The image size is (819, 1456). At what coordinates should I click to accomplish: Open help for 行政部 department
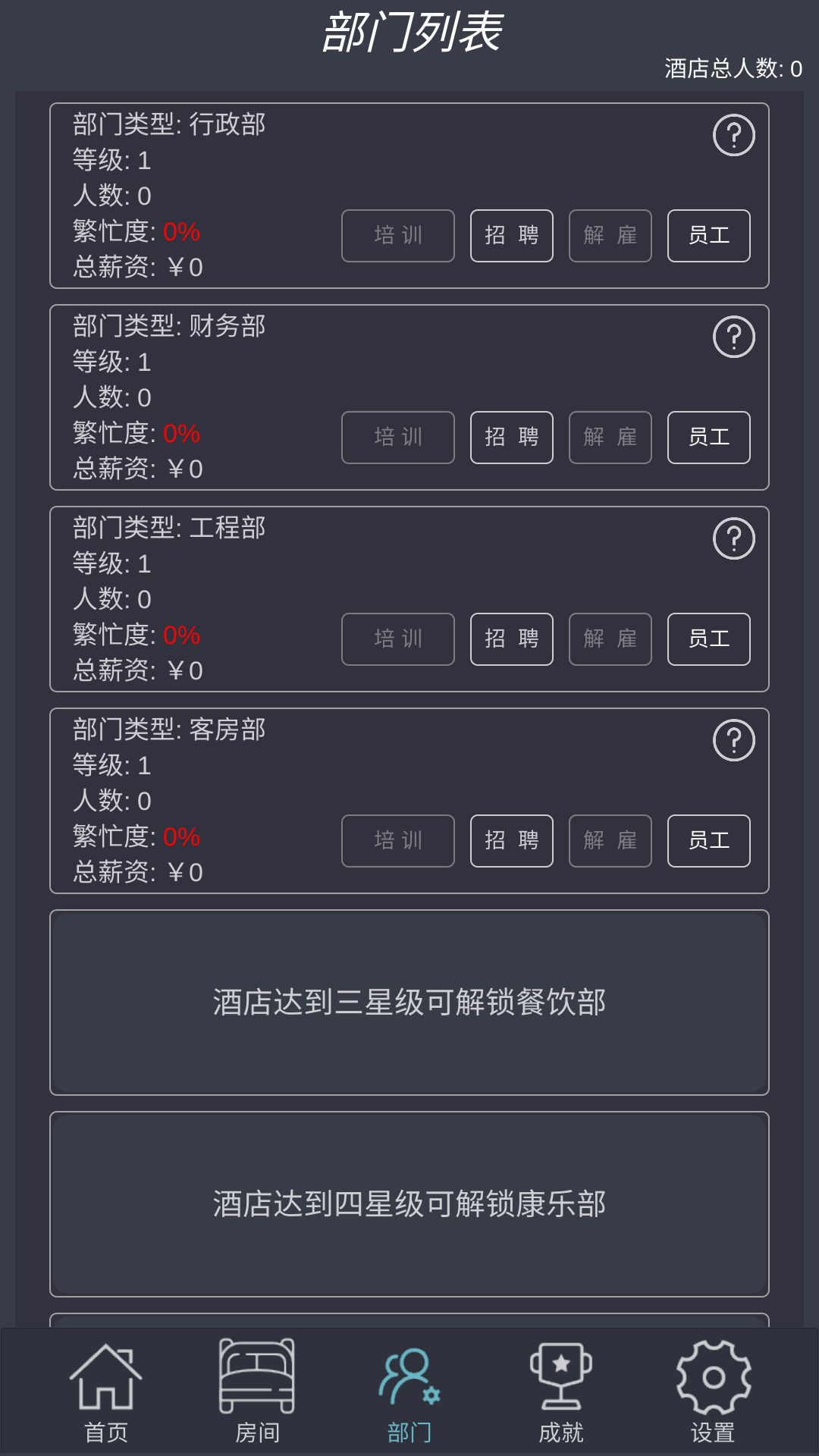coord(733,134)
